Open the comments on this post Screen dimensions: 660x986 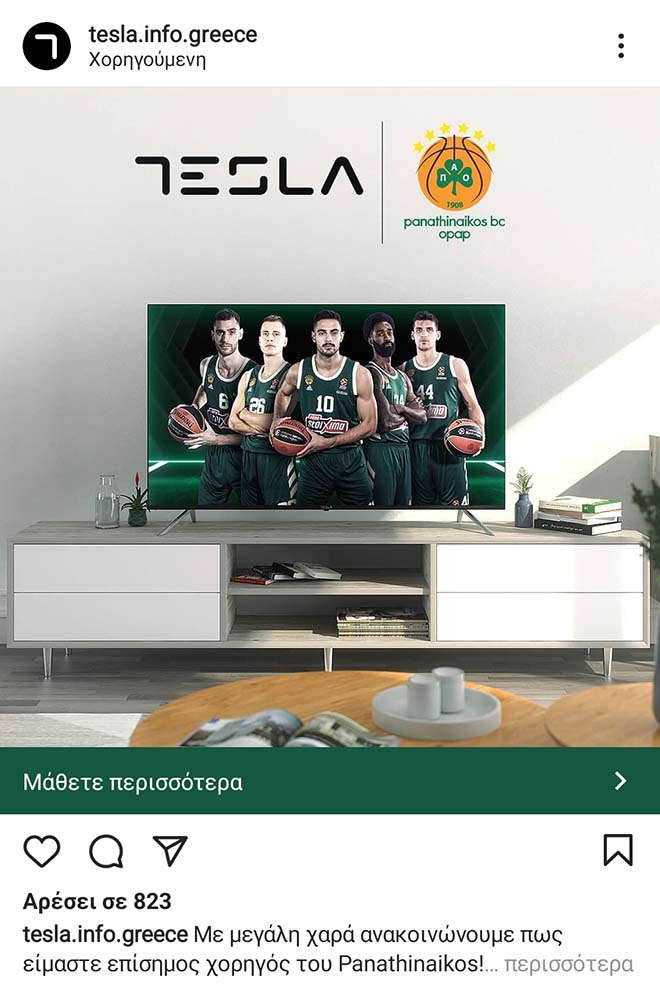pyautogui.click(x=106, y=851)
